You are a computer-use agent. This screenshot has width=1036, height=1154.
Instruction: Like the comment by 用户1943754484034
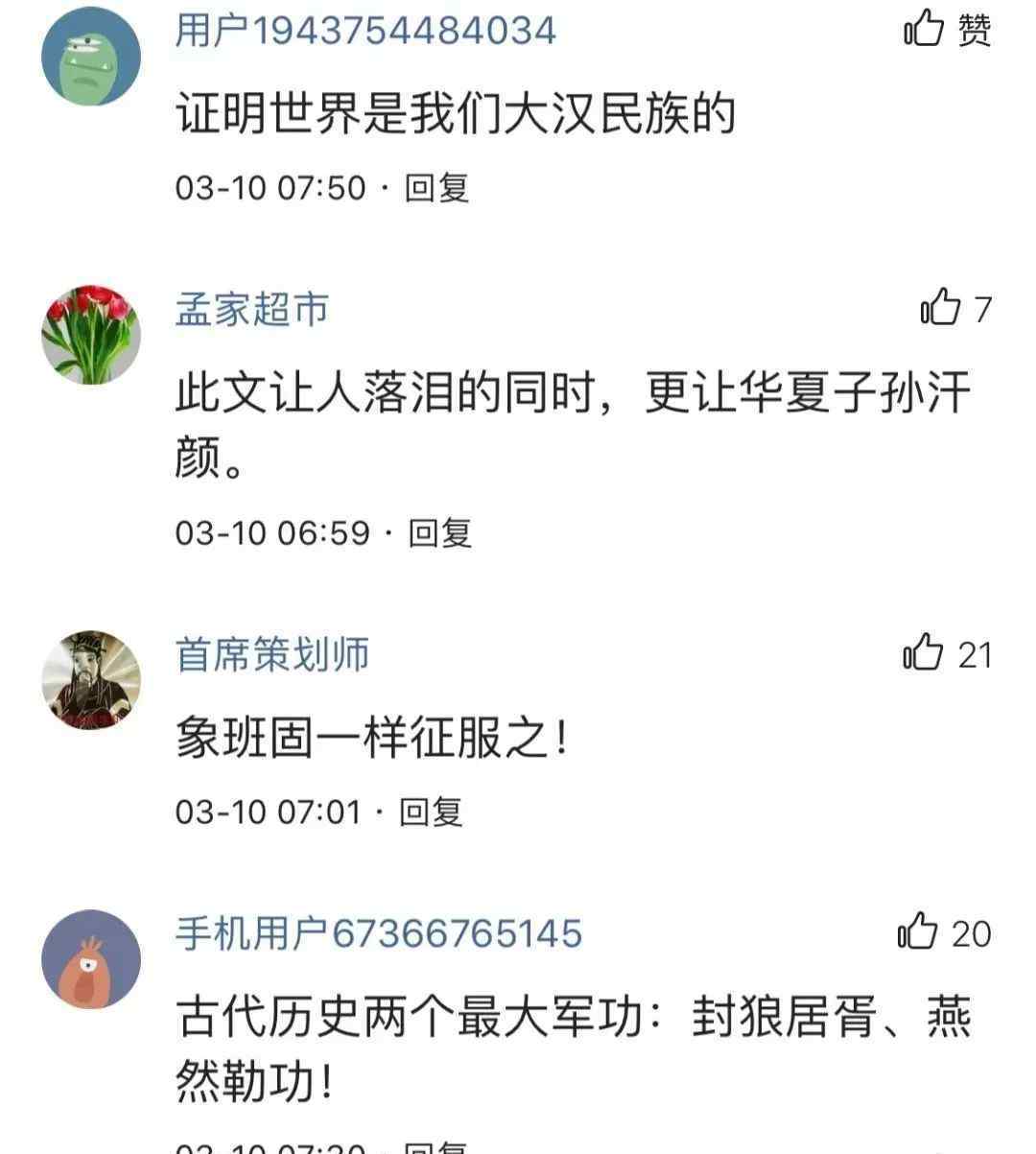925,30
